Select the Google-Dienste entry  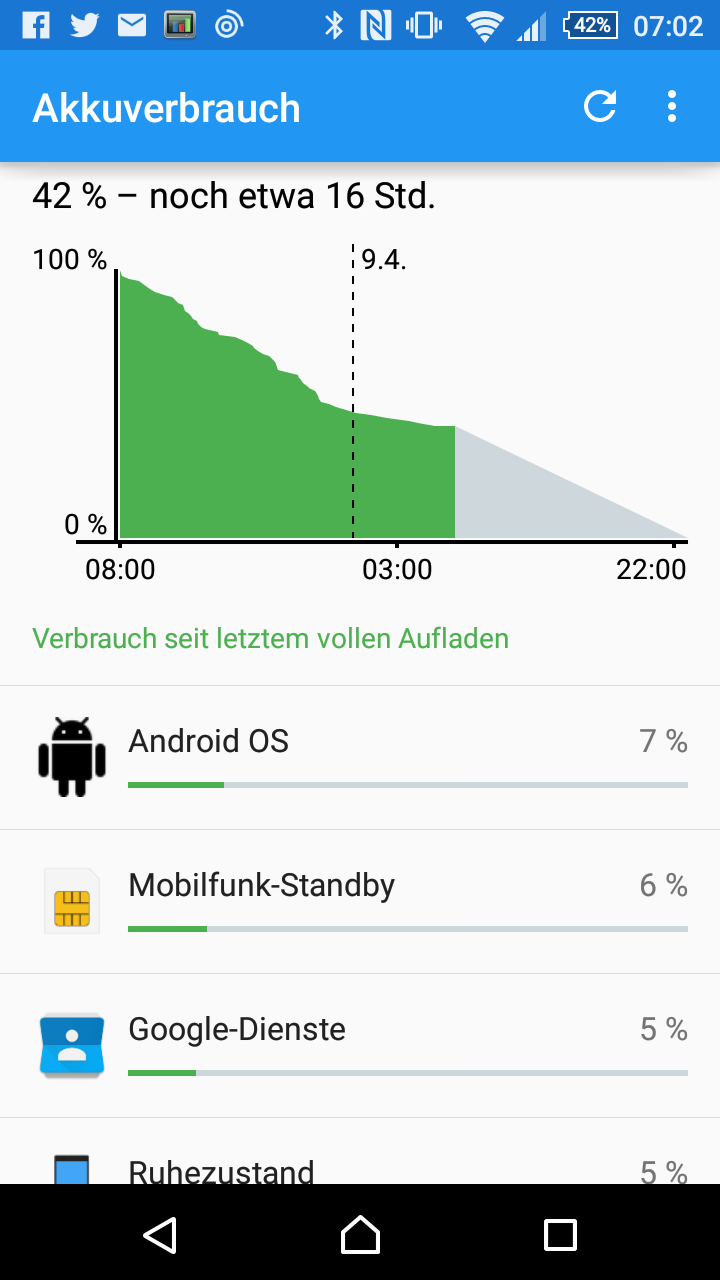(360, 1045)
